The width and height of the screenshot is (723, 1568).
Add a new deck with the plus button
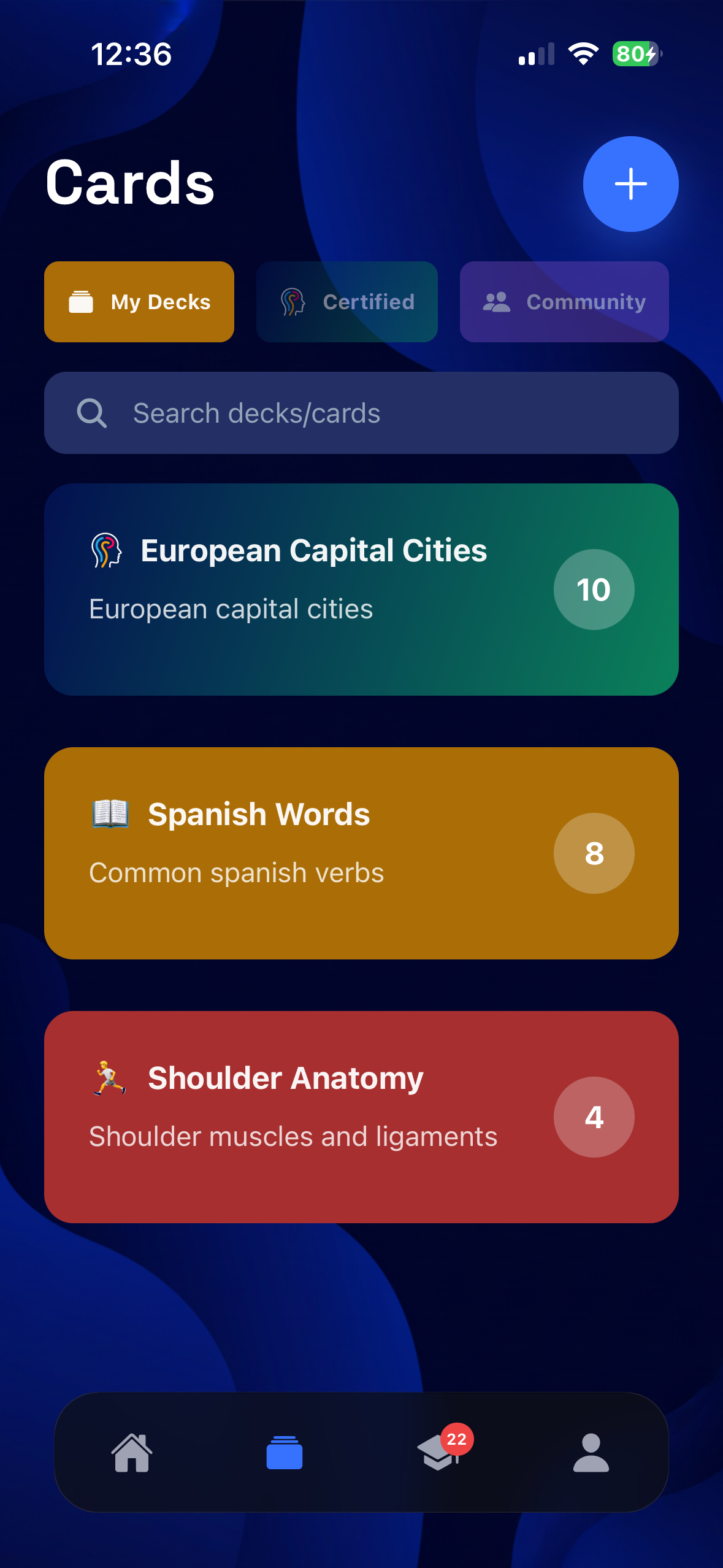click(630, 184)
